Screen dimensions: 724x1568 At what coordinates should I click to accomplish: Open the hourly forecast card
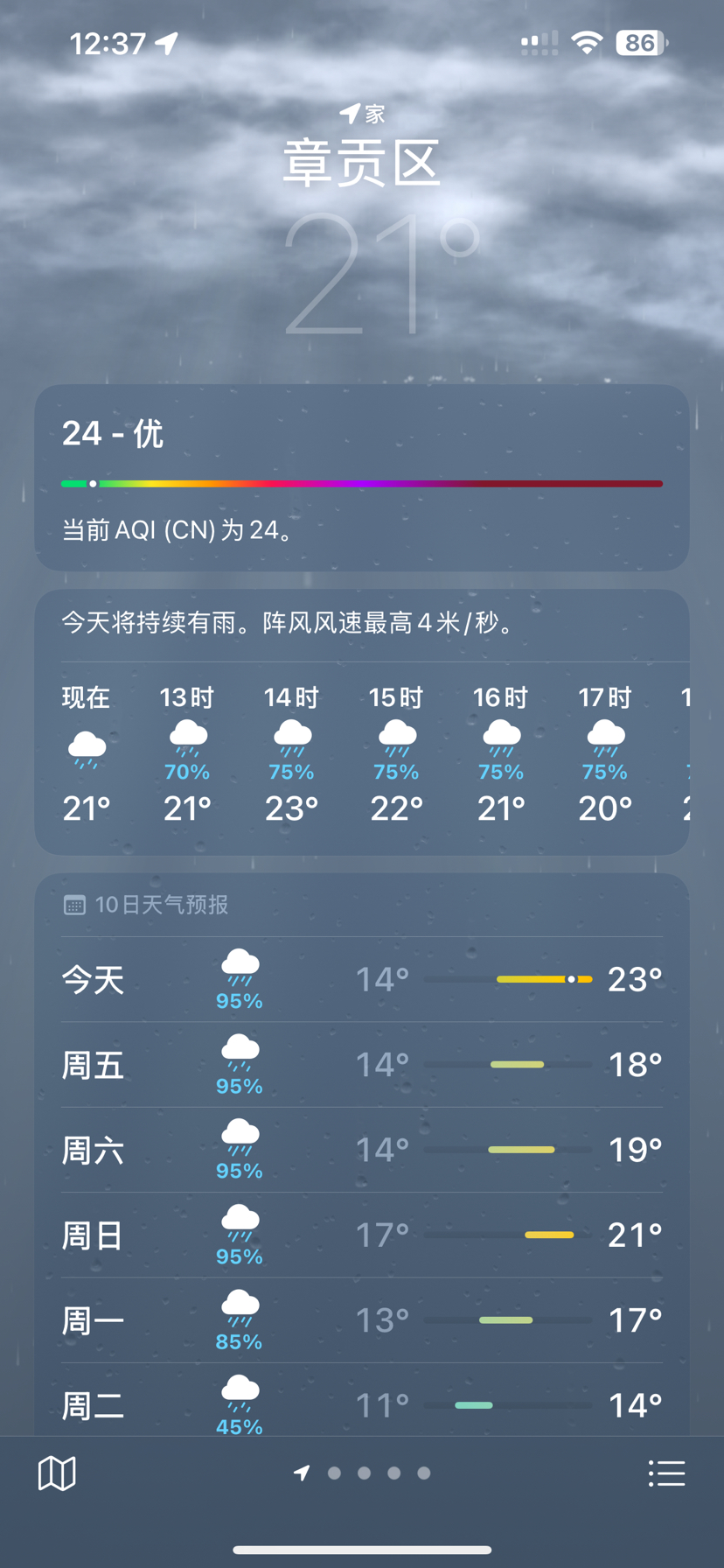362,752
